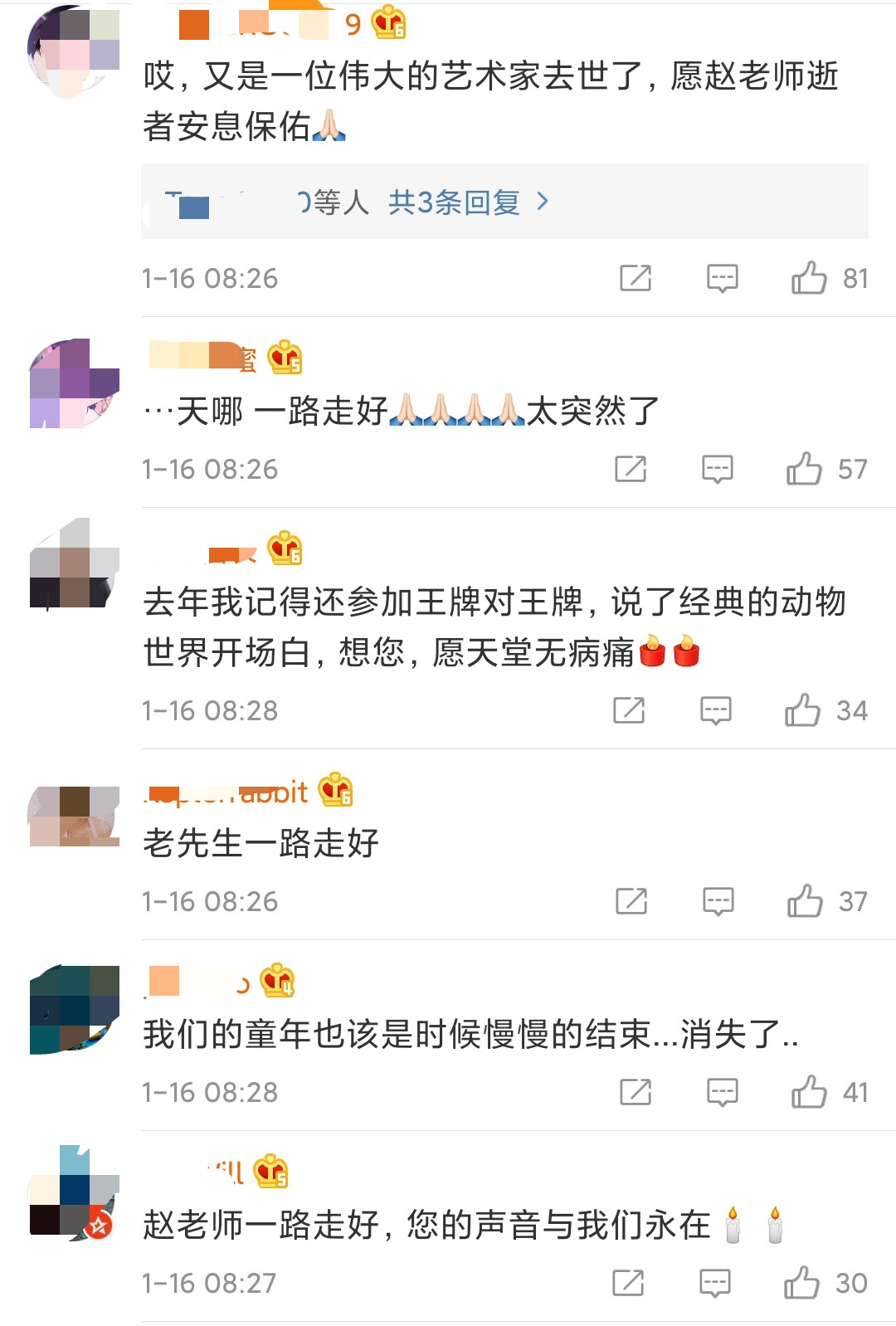This screenshot has height=1326, width=896.
Task: Like the 王牌对王牌 comment
Action: point(802,710)
